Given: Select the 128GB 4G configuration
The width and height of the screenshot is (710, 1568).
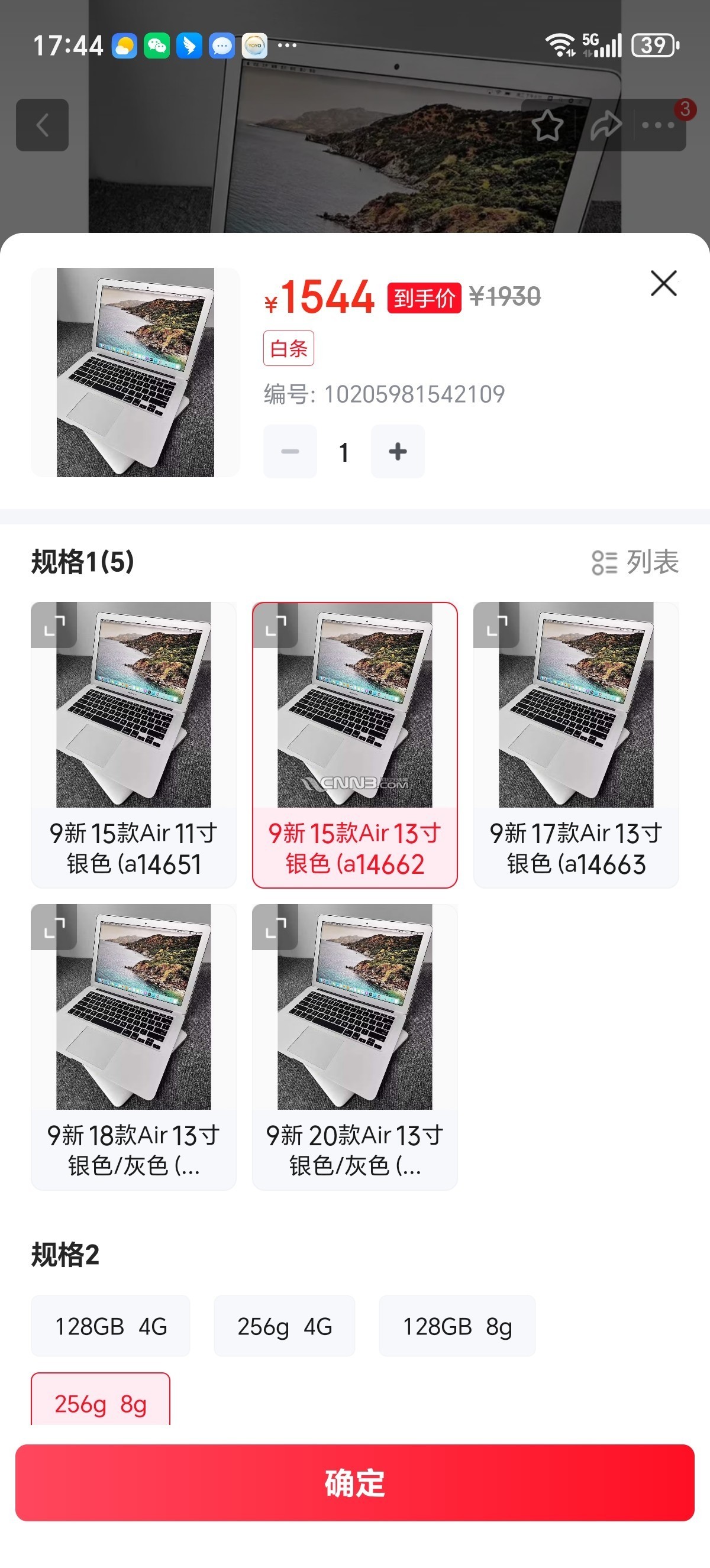Looking at the screenshot, I should tap(111, 1326).
